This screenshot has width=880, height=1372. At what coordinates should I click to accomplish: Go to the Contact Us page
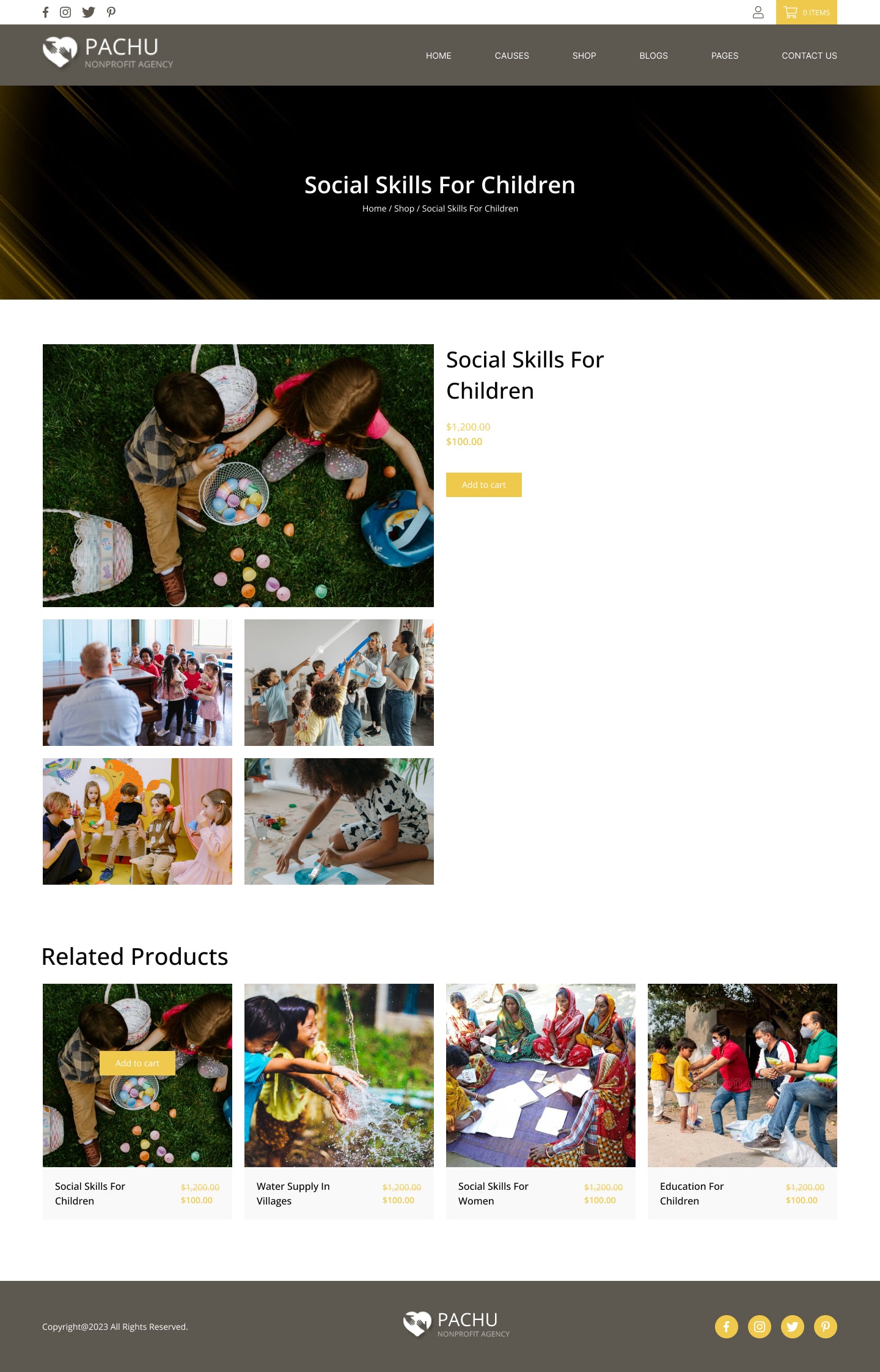tap(809, 56)
